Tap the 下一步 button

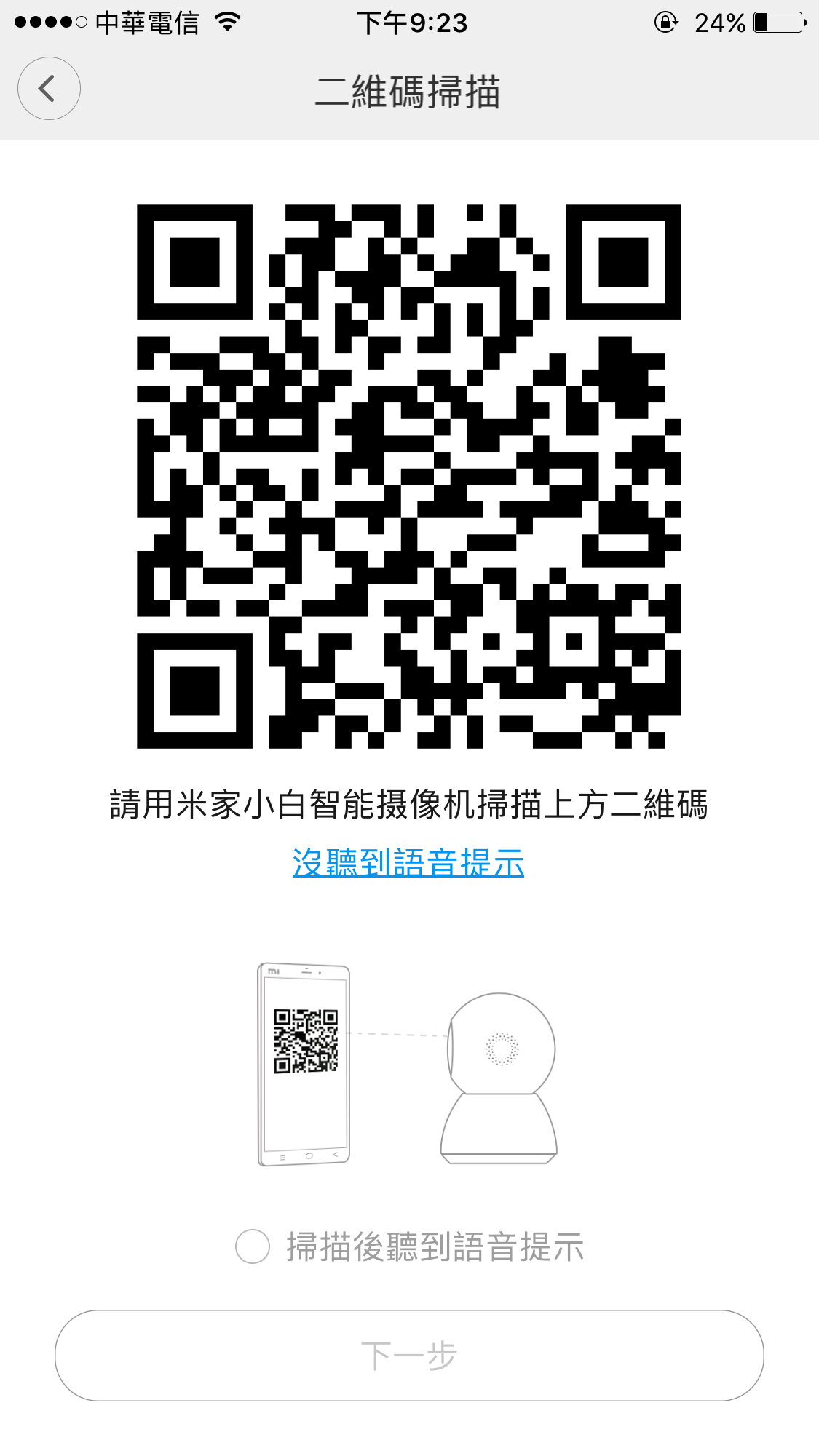click(409, 1356)
